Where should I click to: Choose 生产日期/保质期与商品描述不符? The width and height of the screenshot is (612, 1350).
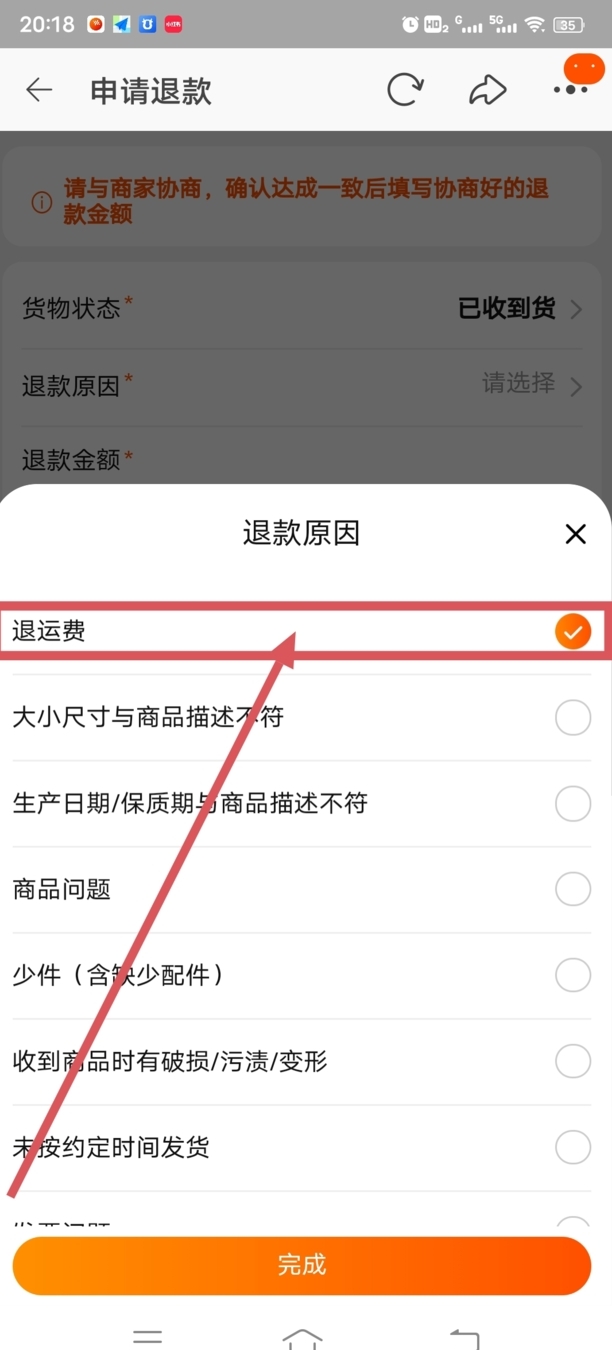click(x=573, y=803)
